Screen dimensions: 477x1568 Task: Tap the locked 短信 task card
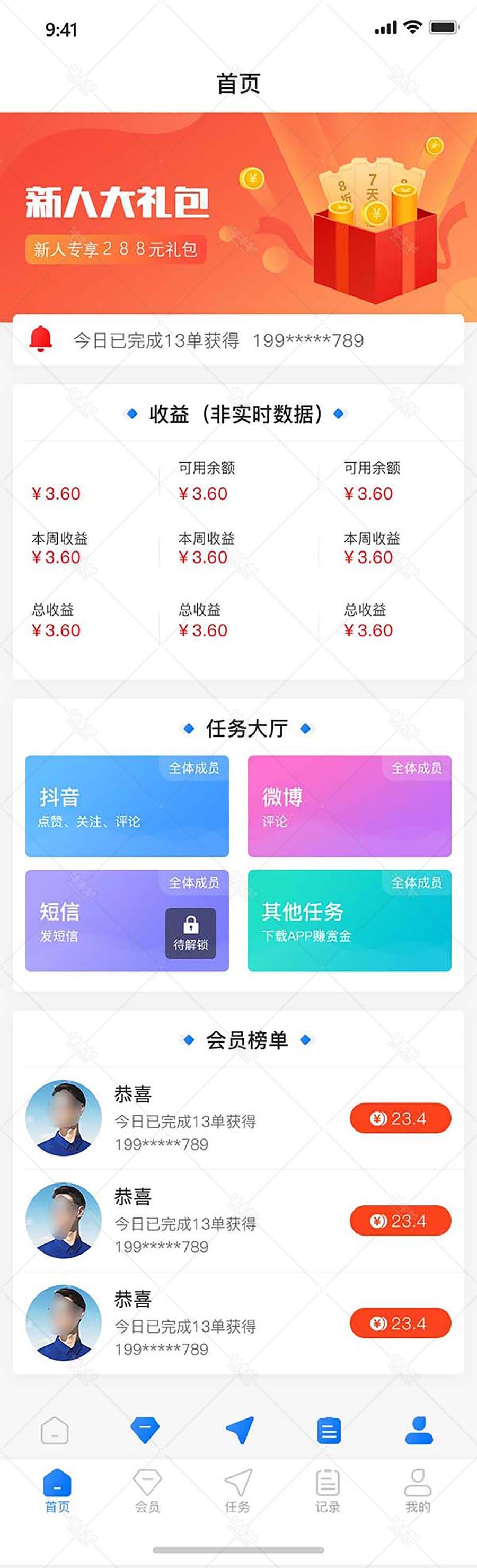[127, 921]
